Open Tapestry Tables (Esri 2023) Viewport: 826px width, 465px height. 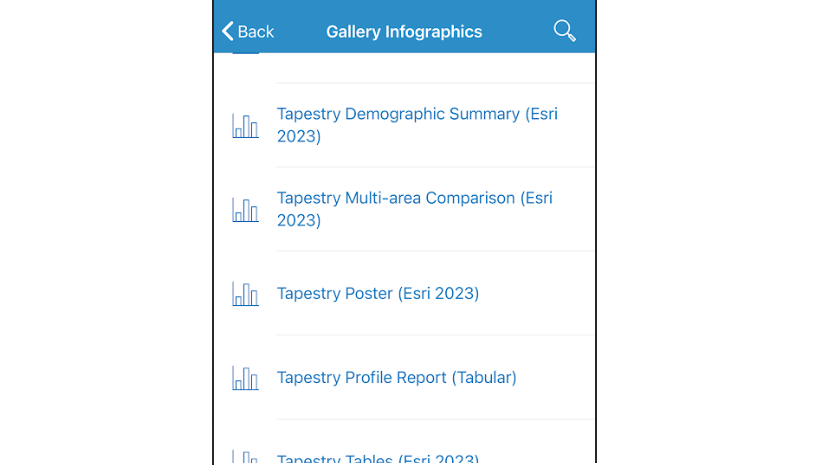[x=377, y=458]
